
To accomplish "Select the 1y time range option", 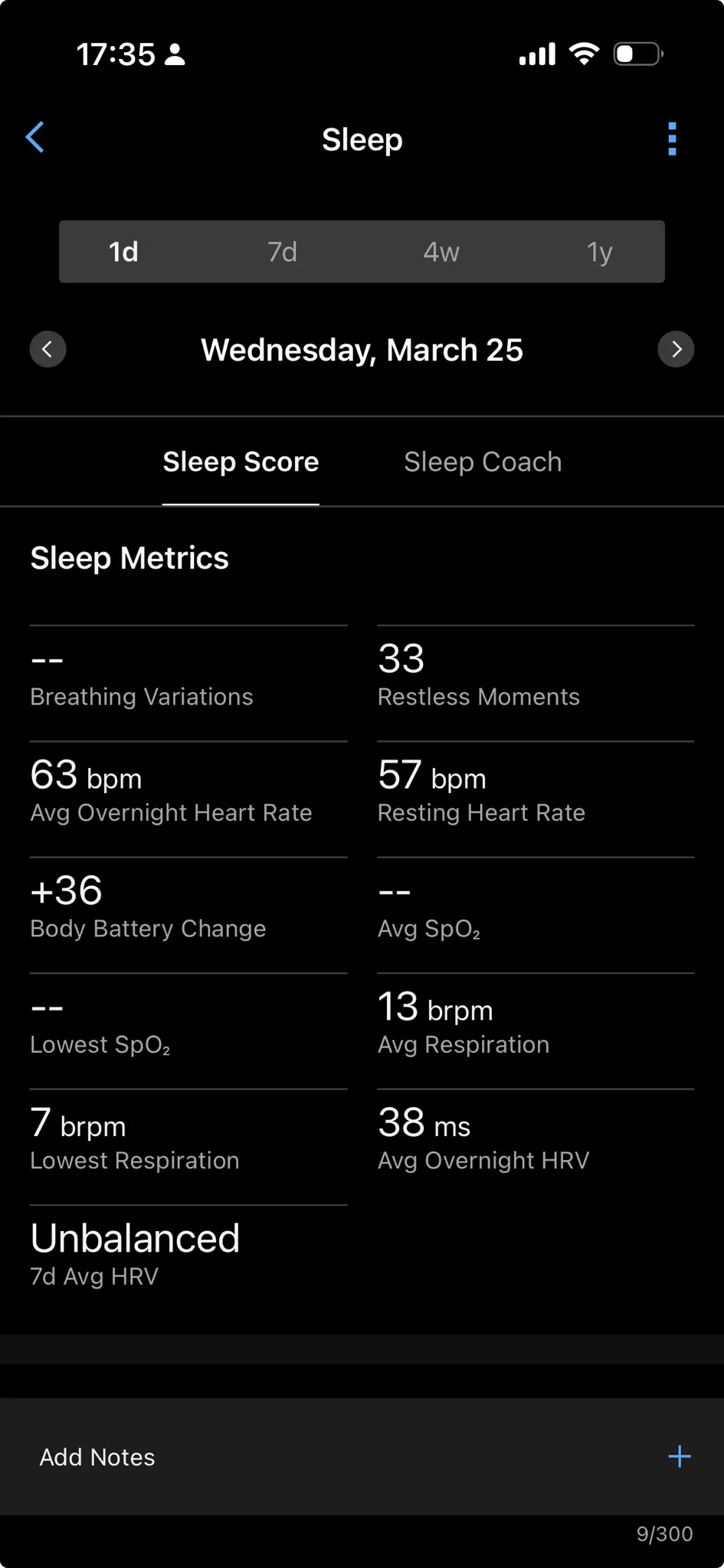I will click(599, 252).
